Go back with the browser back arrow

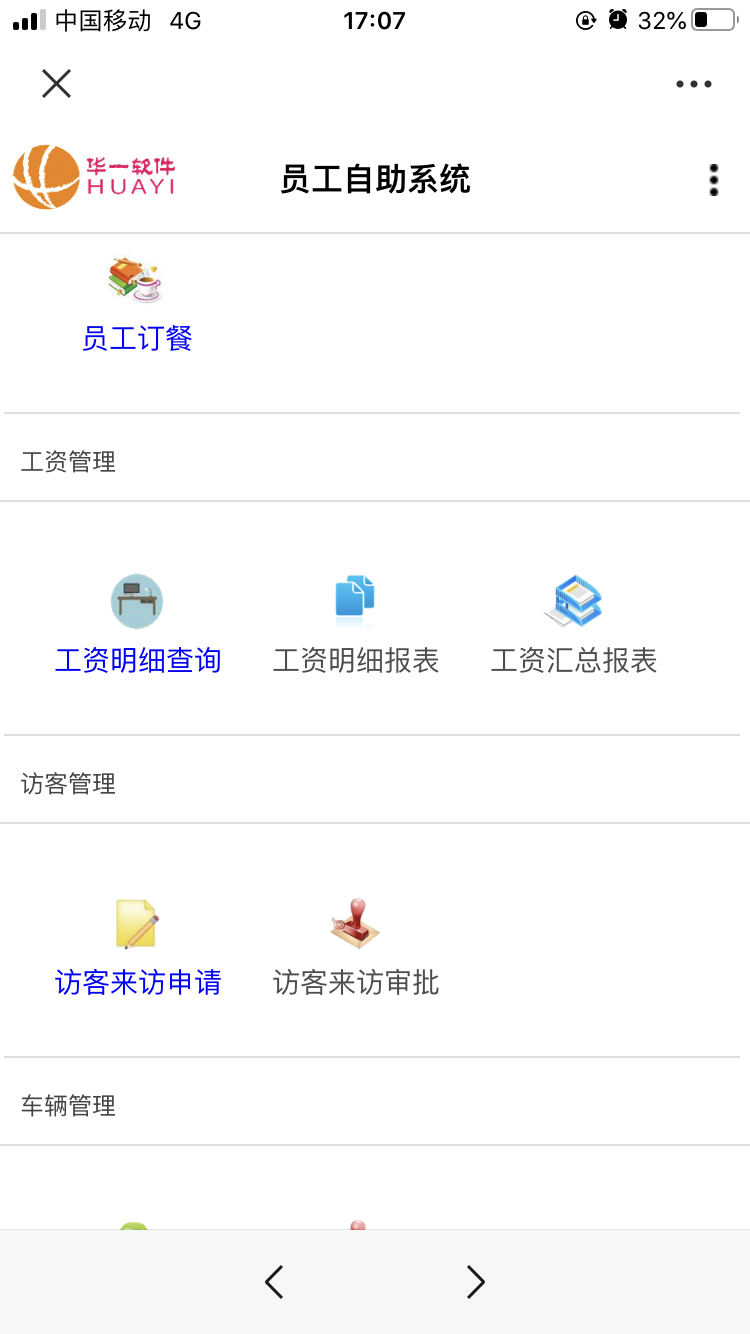click(x=274, y=1281)
